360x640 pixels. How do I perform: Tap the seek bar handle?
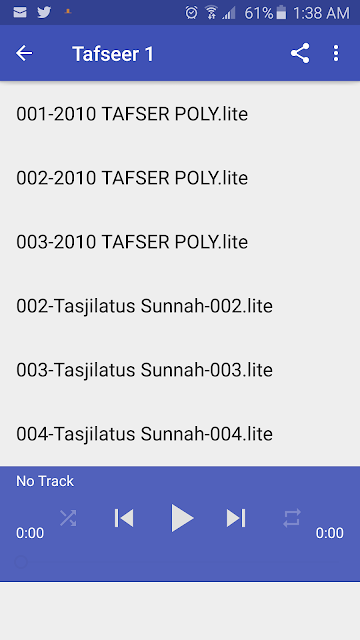pyautogui.click(x=21, y=562)
